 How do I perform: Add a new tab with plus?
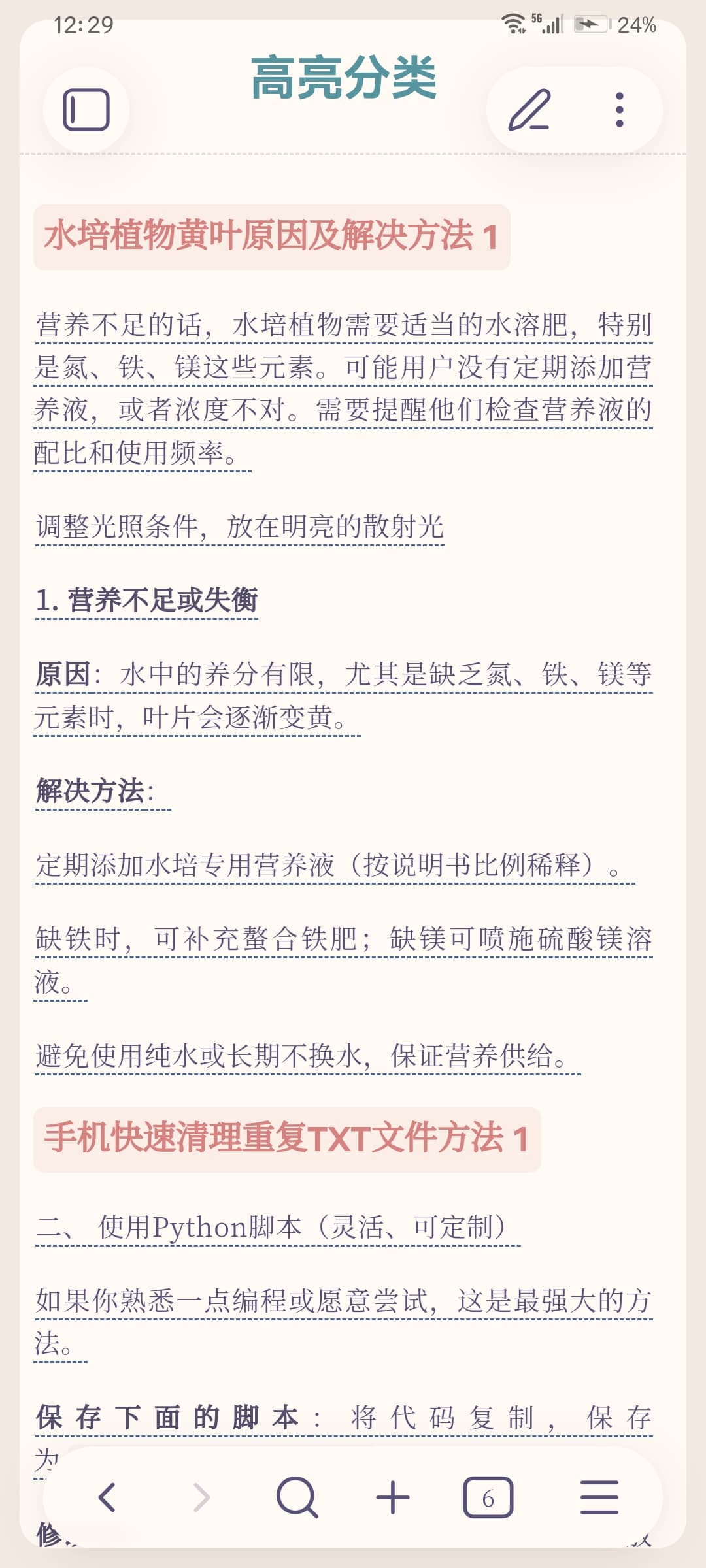coord(393,1497)
